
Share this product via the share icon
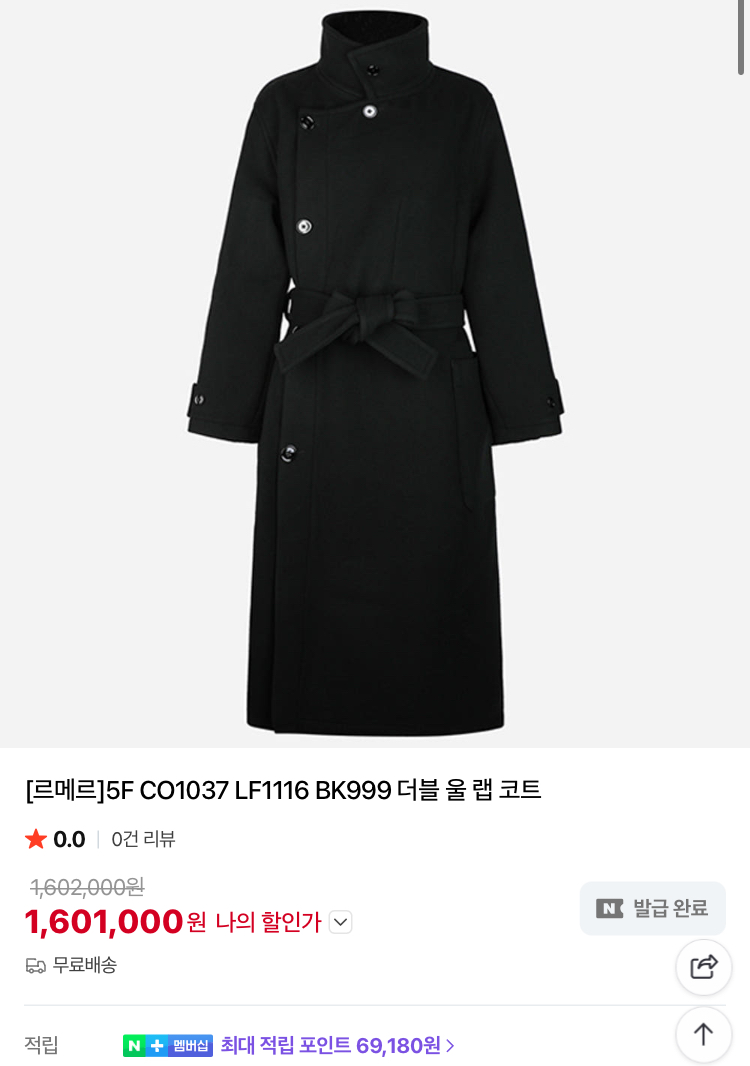[x=704, y=967]
